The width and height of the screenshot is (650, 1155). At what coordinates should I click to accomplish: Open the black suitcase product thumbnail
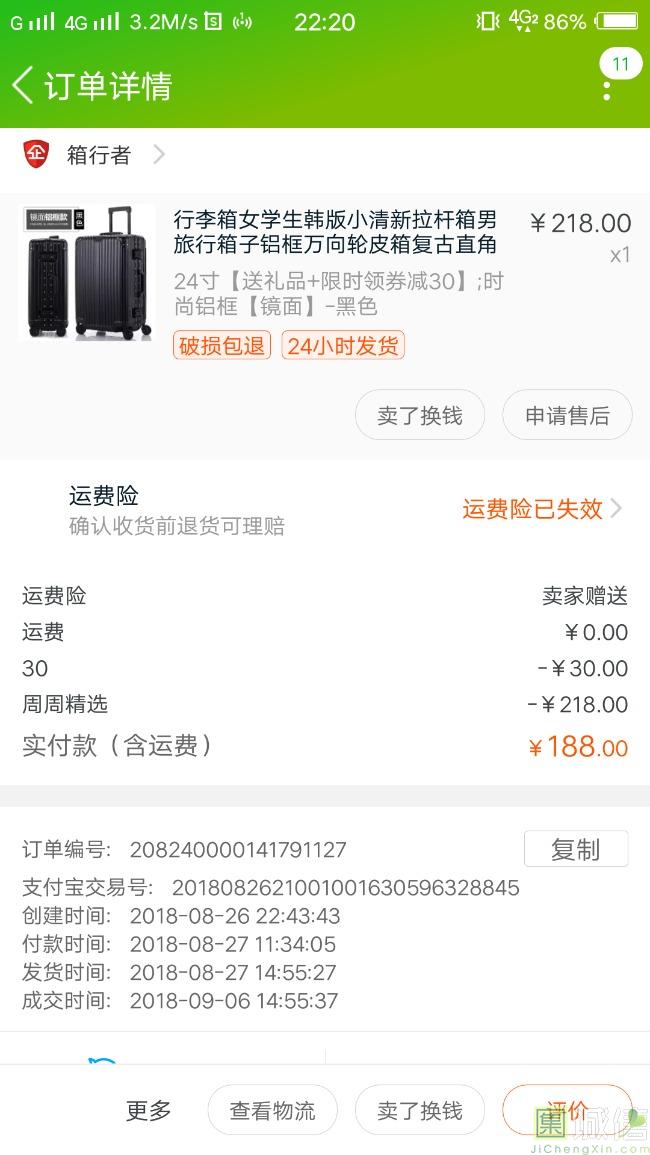pos(87,273)
